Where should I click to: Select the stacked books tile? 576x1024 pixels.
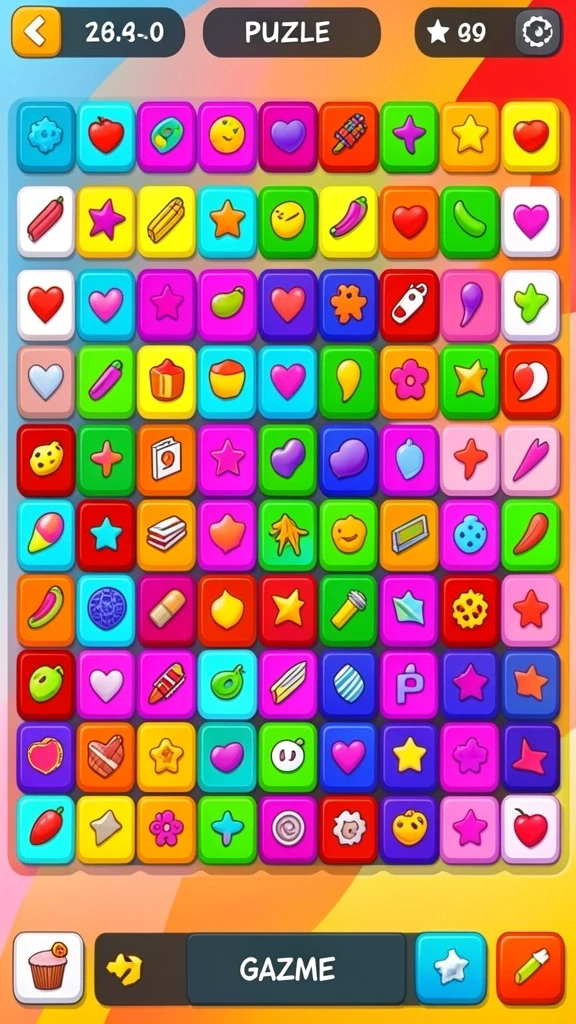[x=167, y=536]
